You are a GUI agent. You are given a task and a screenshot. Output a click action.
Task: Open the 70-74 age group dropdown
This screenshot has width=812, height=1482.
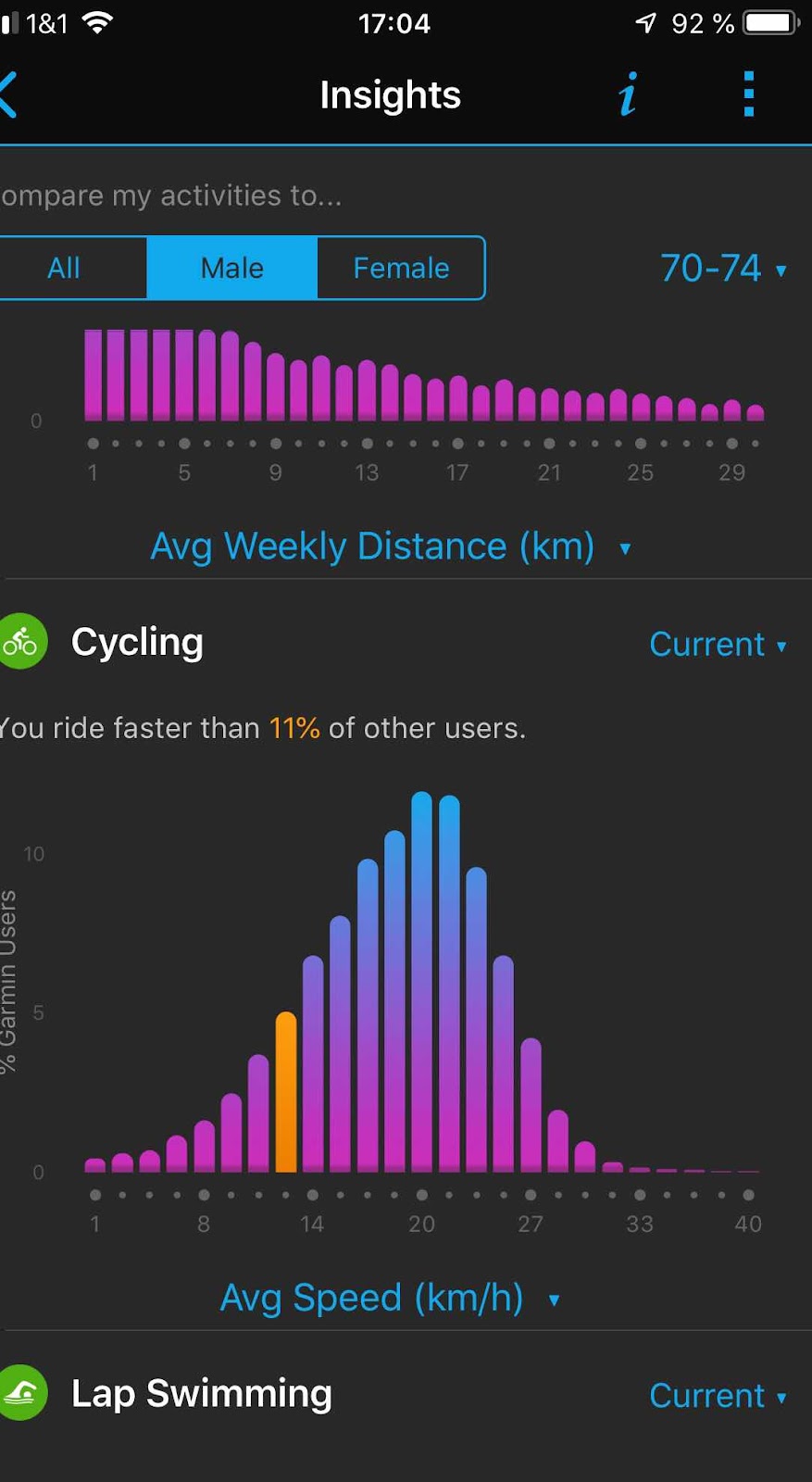pyautogui.click(x=722, y=269)
